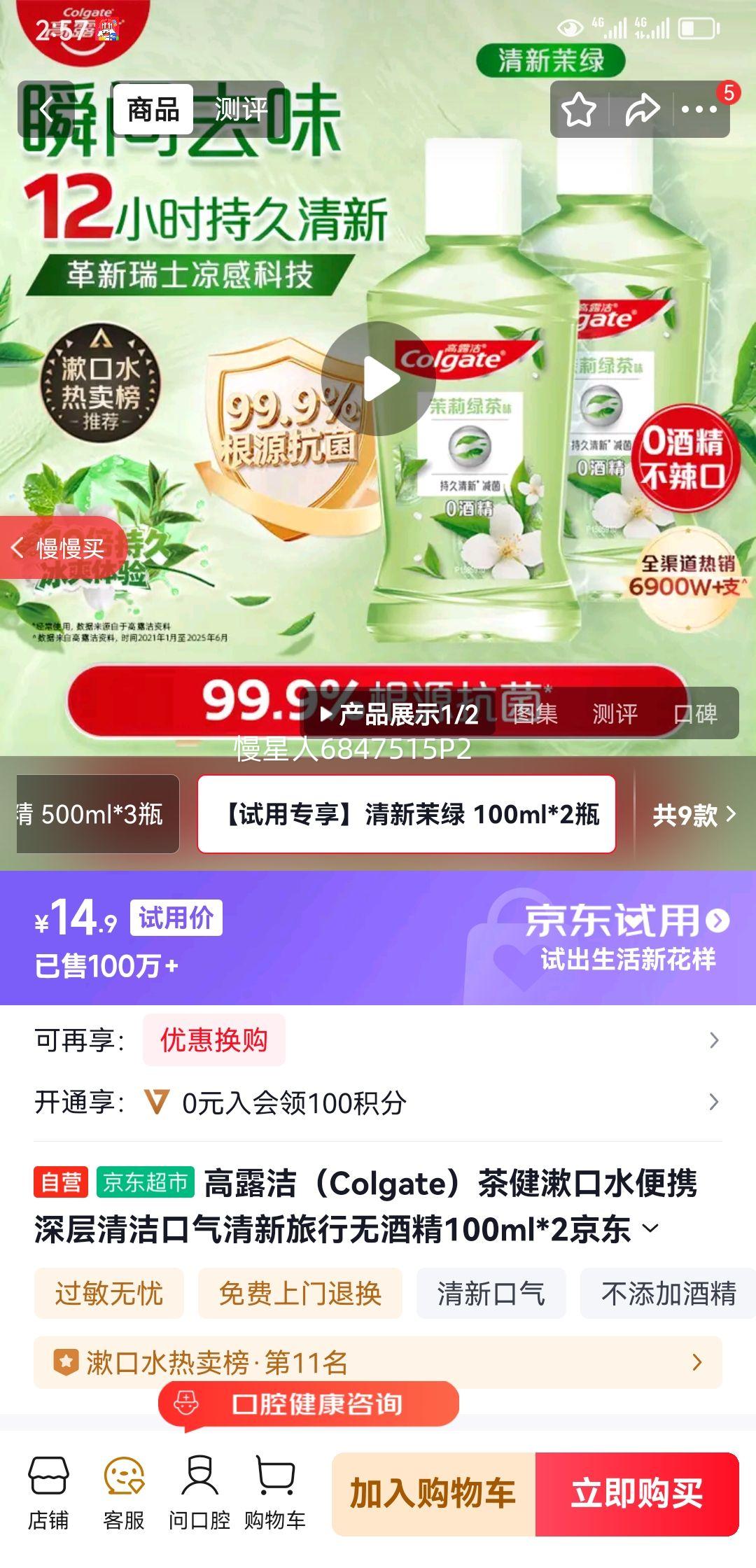This screenshot has width=756, height=1568.
Task: Go back using the back arrow
Action: pyautogui.click(x=43, y=108)
